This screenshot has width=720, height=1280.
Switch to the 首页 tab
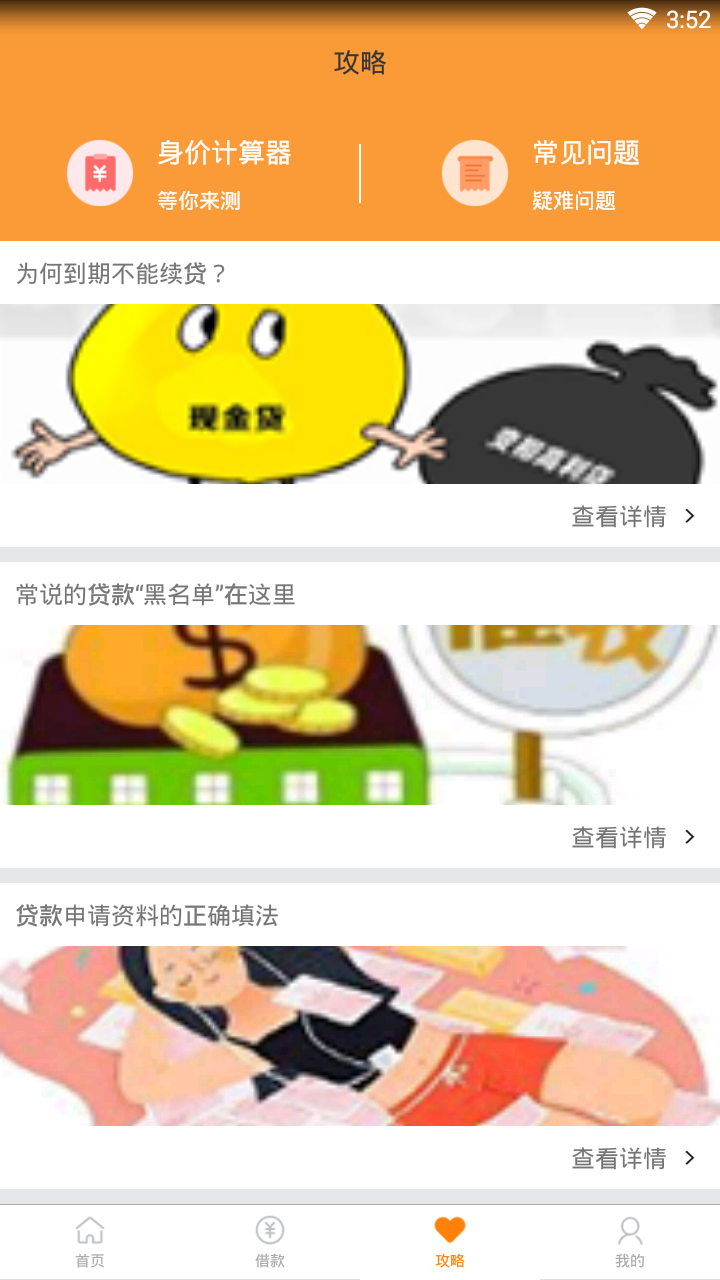[x=90, y=1242]
